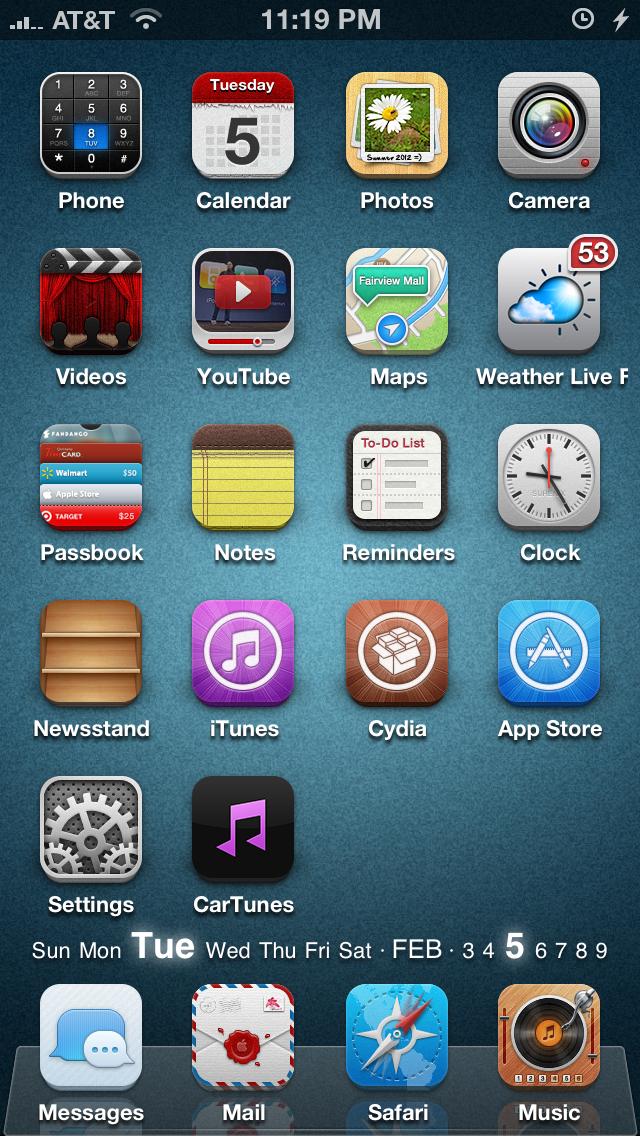Launch CarTunes
The width and height of the screenshot is (640, 1136).
(243, 828)
